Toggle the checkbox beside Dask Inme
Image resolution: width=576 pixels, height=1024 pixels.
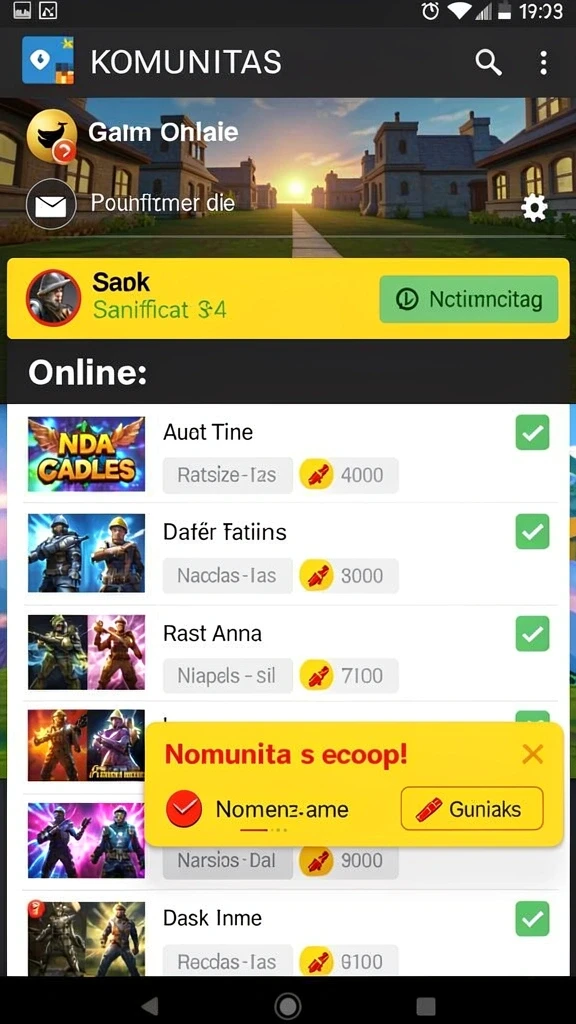click(x=532, y=918)
